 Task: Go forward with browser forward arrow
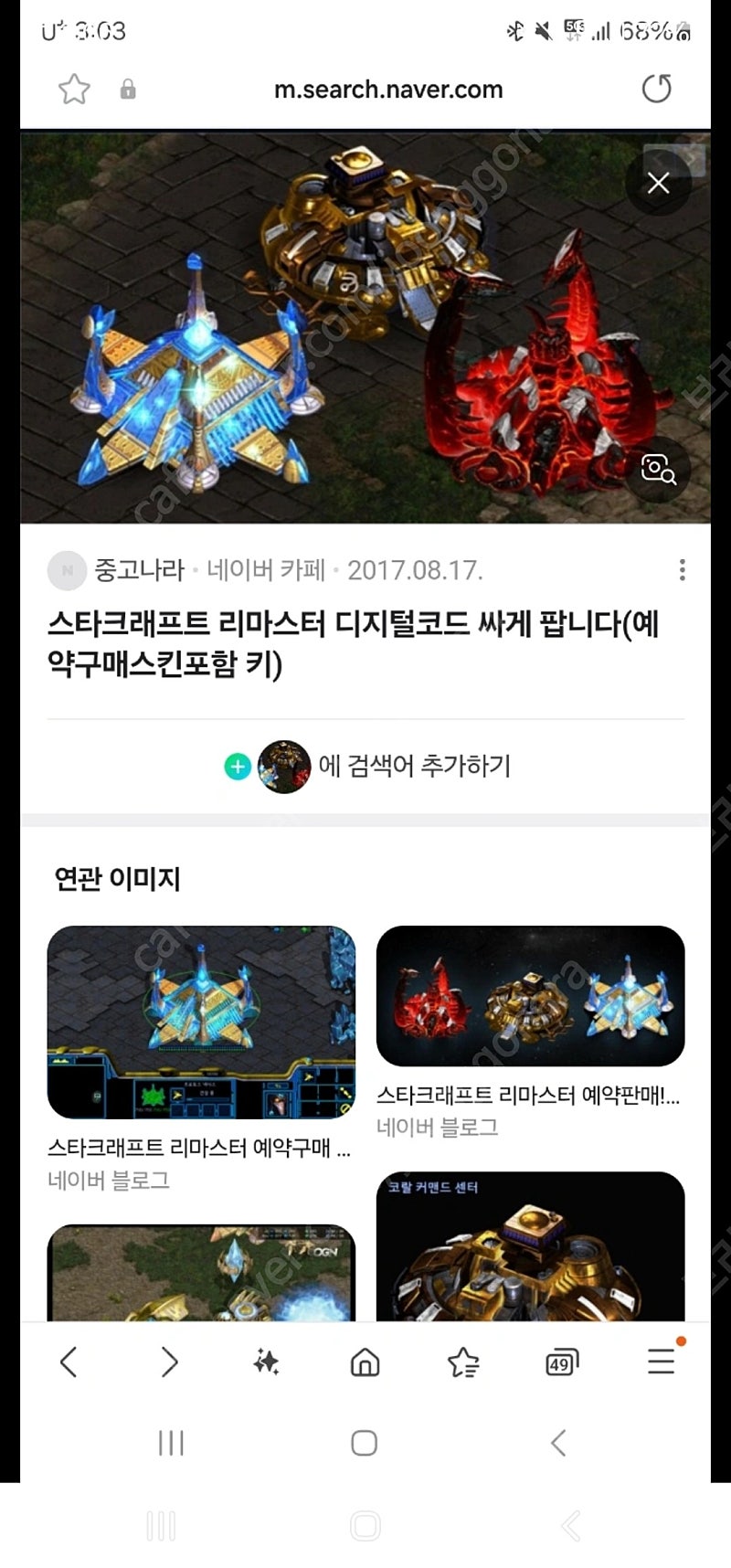(x=169, y=1362)
